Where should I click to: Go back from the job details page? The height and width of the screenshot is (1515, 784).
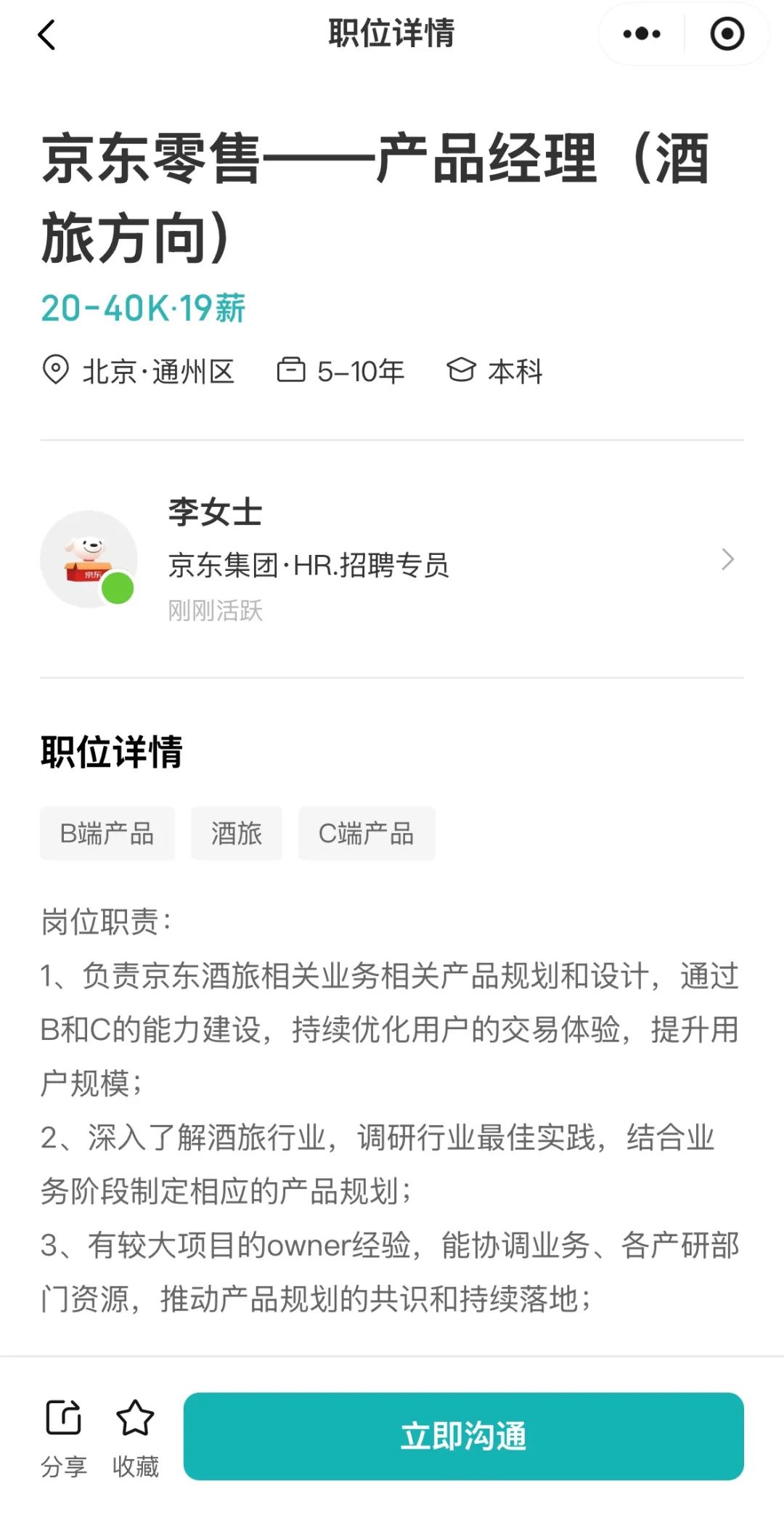47,34
